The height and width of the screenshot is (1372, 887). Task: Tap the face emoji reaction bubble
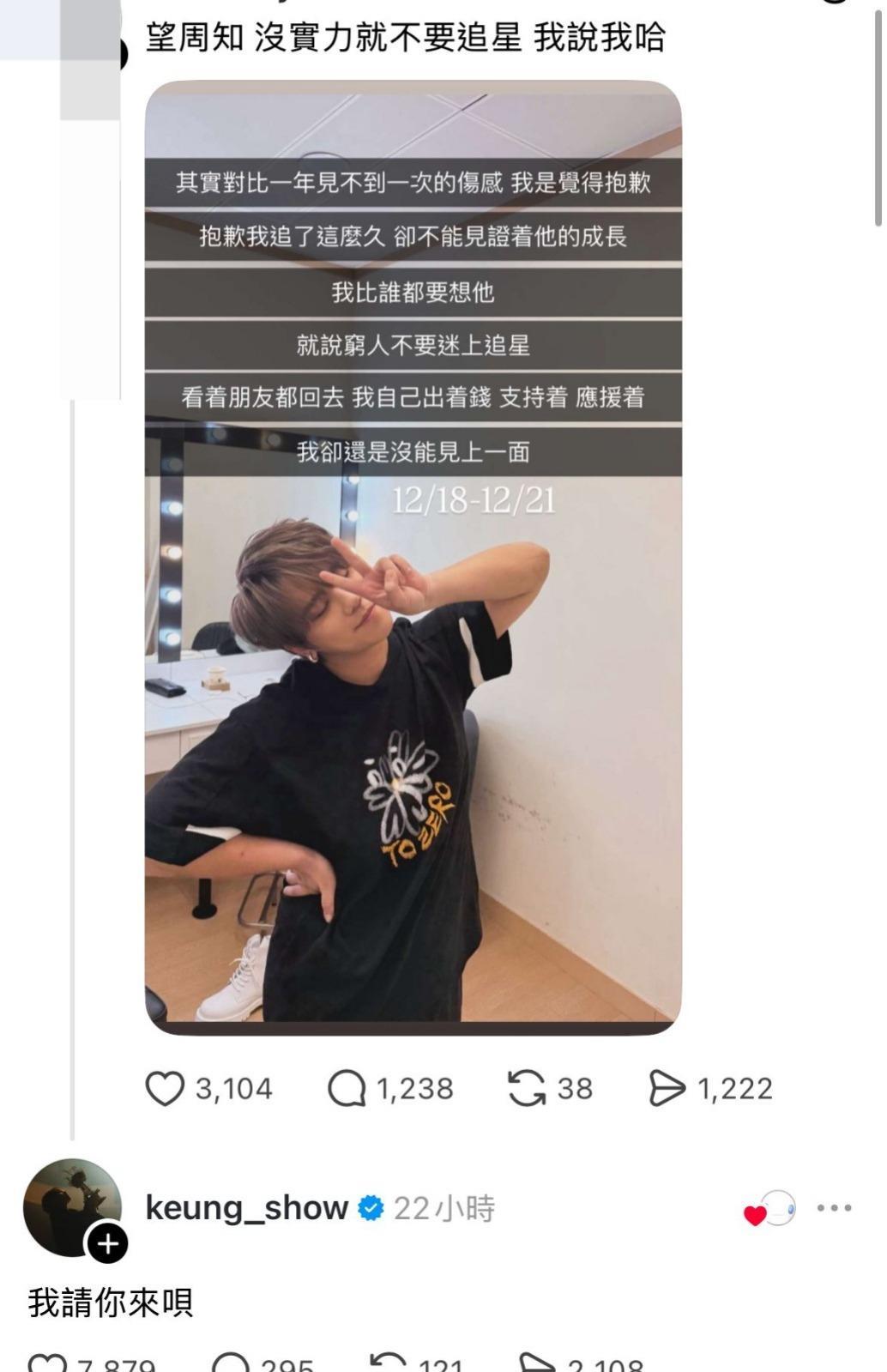tap(781, 1205)
